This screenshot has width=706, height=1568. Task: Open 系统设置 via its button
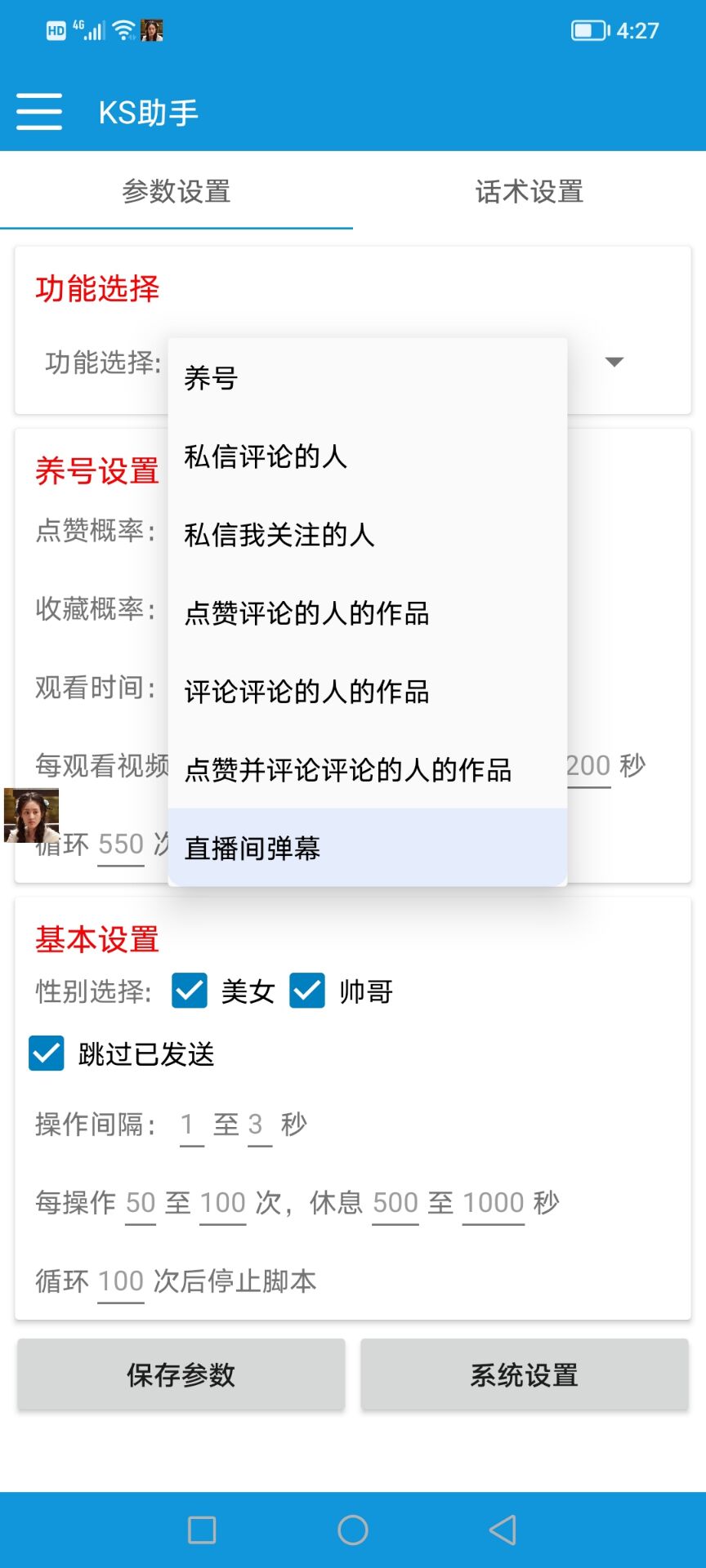524,1374
